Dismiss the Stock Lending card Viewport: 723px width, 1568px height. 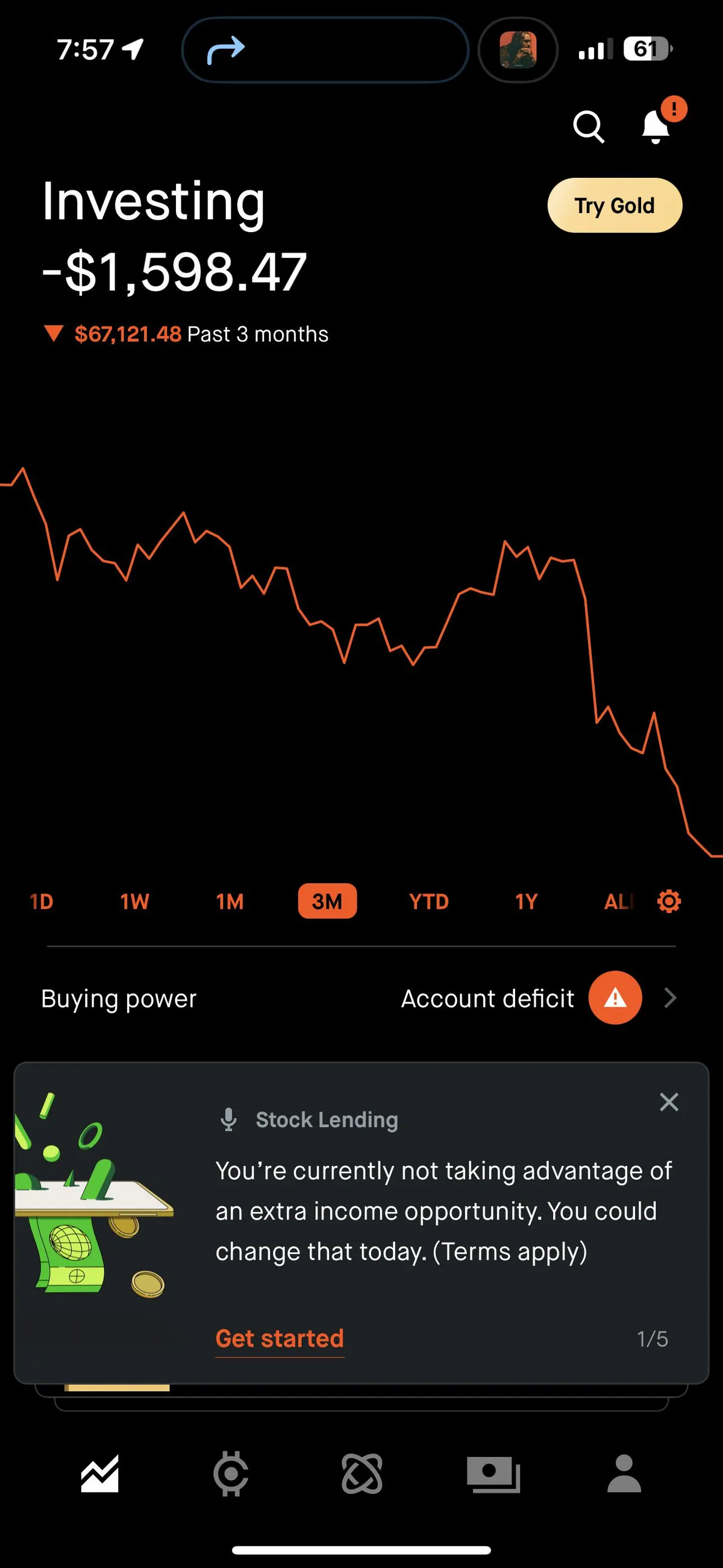click(x=669, y=1102)
